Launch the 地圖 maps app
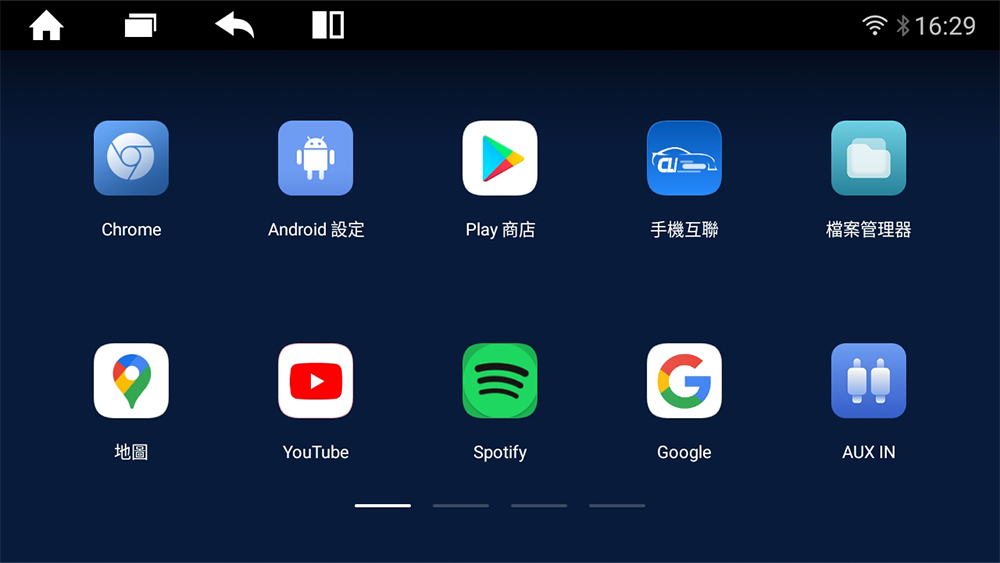This screenshot has height=563, width=1000. [131, 381]
